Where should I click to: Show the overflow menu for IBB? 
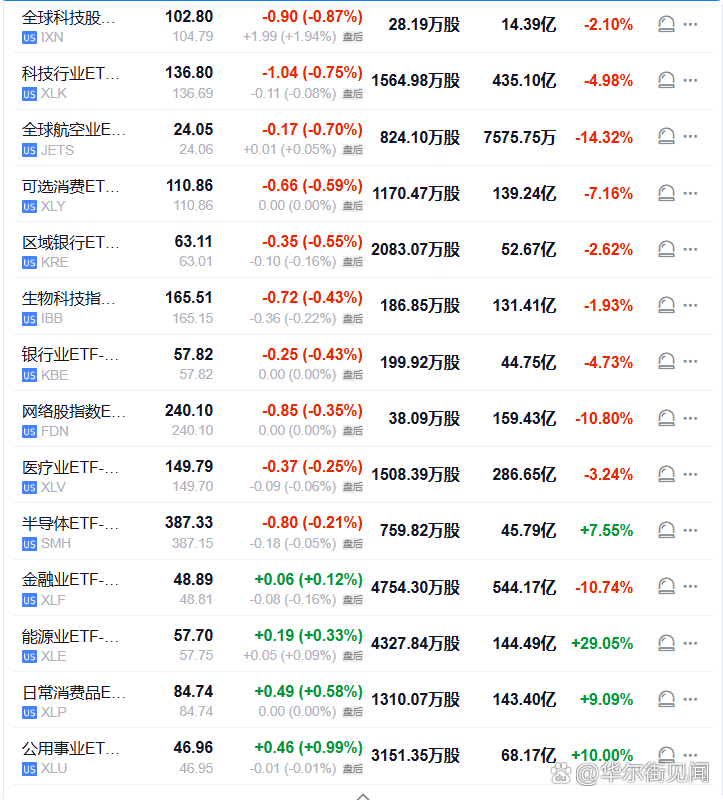[x=690, y=306]
